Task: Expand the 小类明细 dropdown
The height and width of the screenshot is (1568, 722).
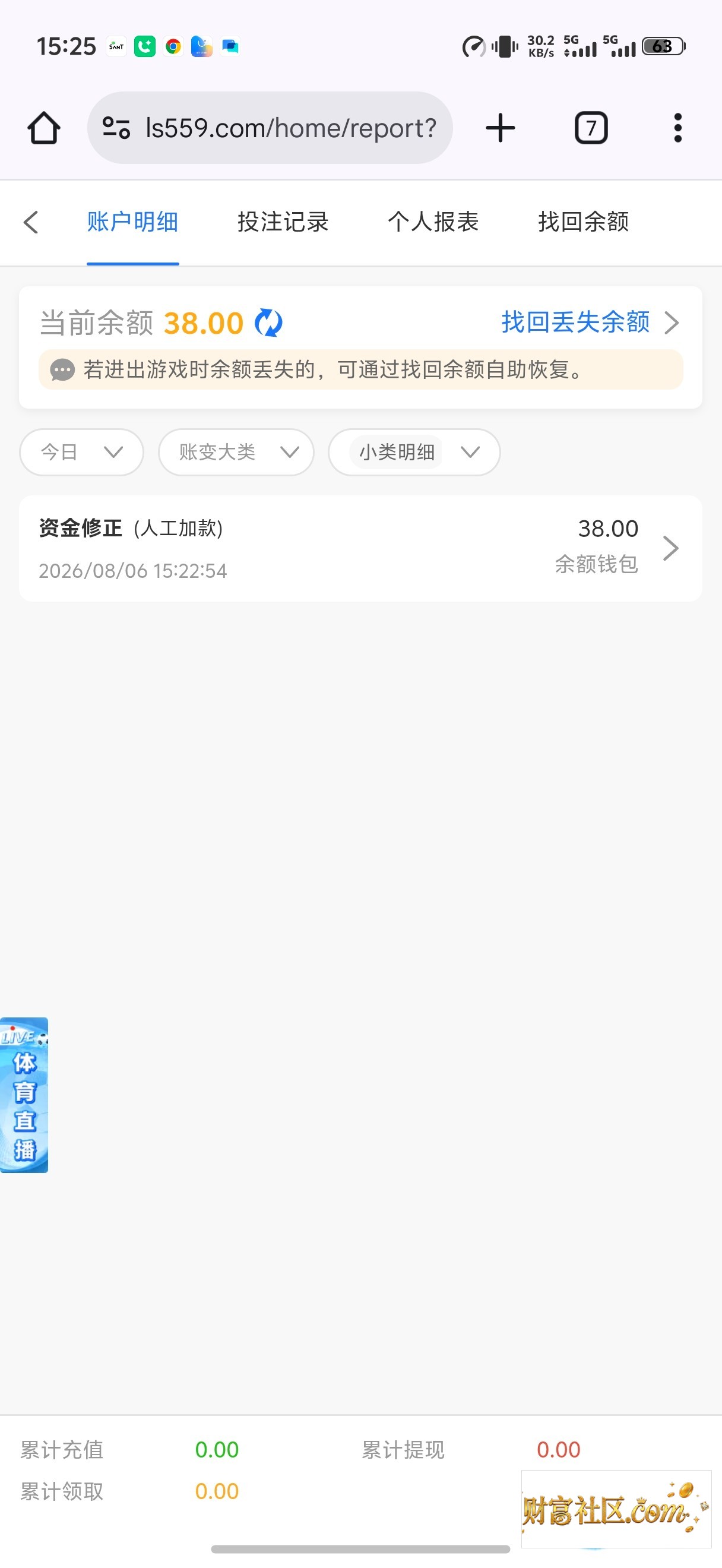Action: 414,452
